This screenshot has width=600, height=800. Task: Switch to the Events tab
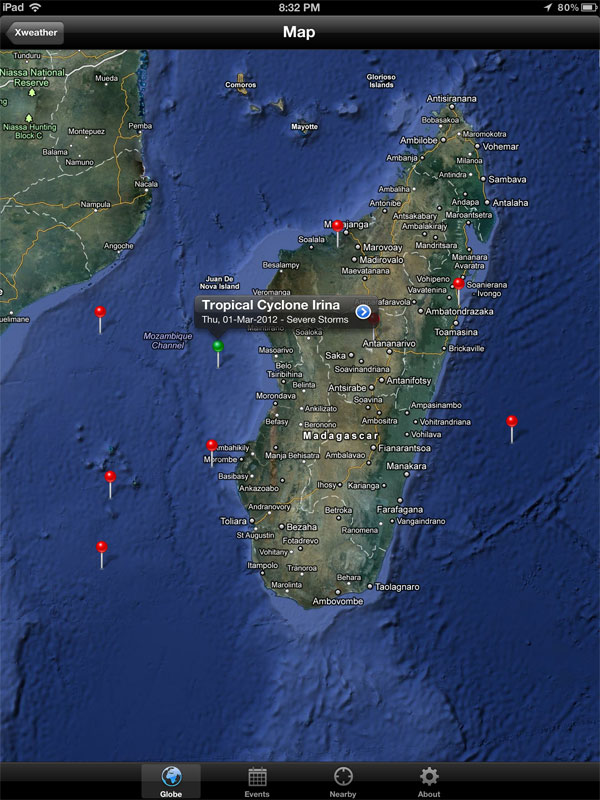(257, 780)
